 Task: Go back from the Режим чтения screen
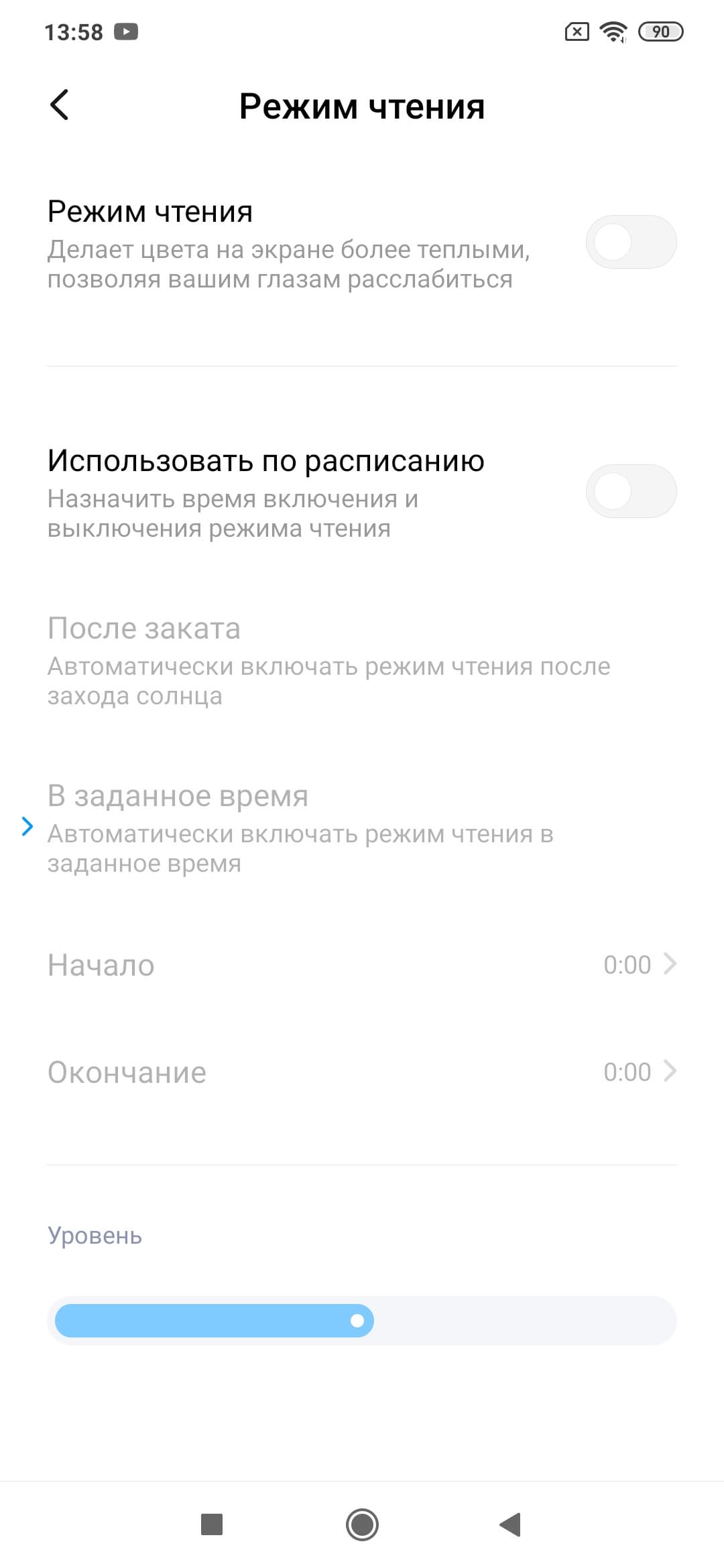pyautogui.click(x=59, y=105)
